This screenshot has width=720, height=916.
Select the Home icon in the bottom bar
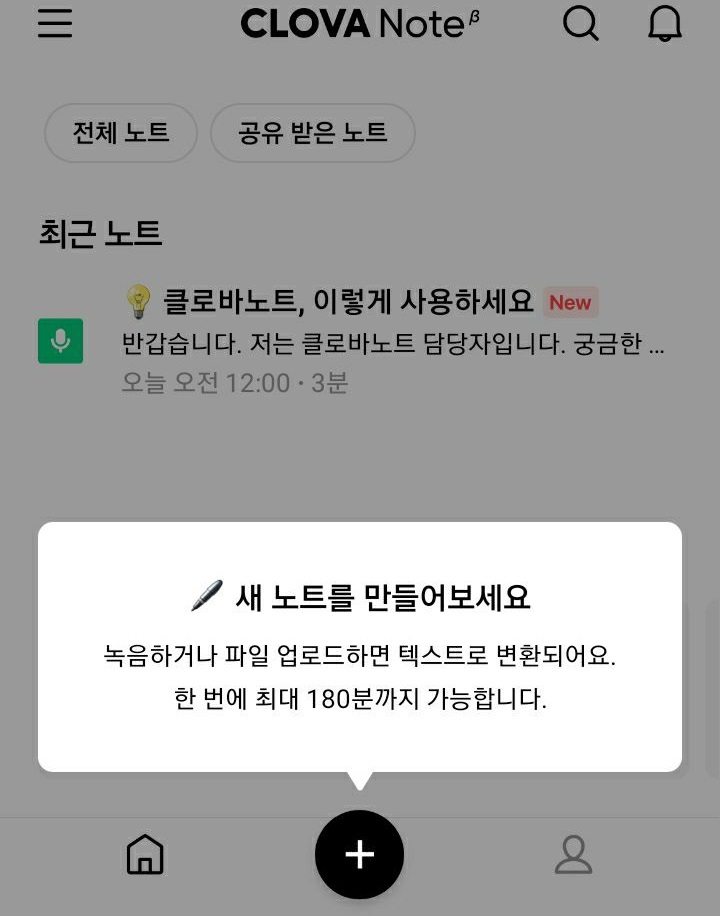click(x=144, y=855)
